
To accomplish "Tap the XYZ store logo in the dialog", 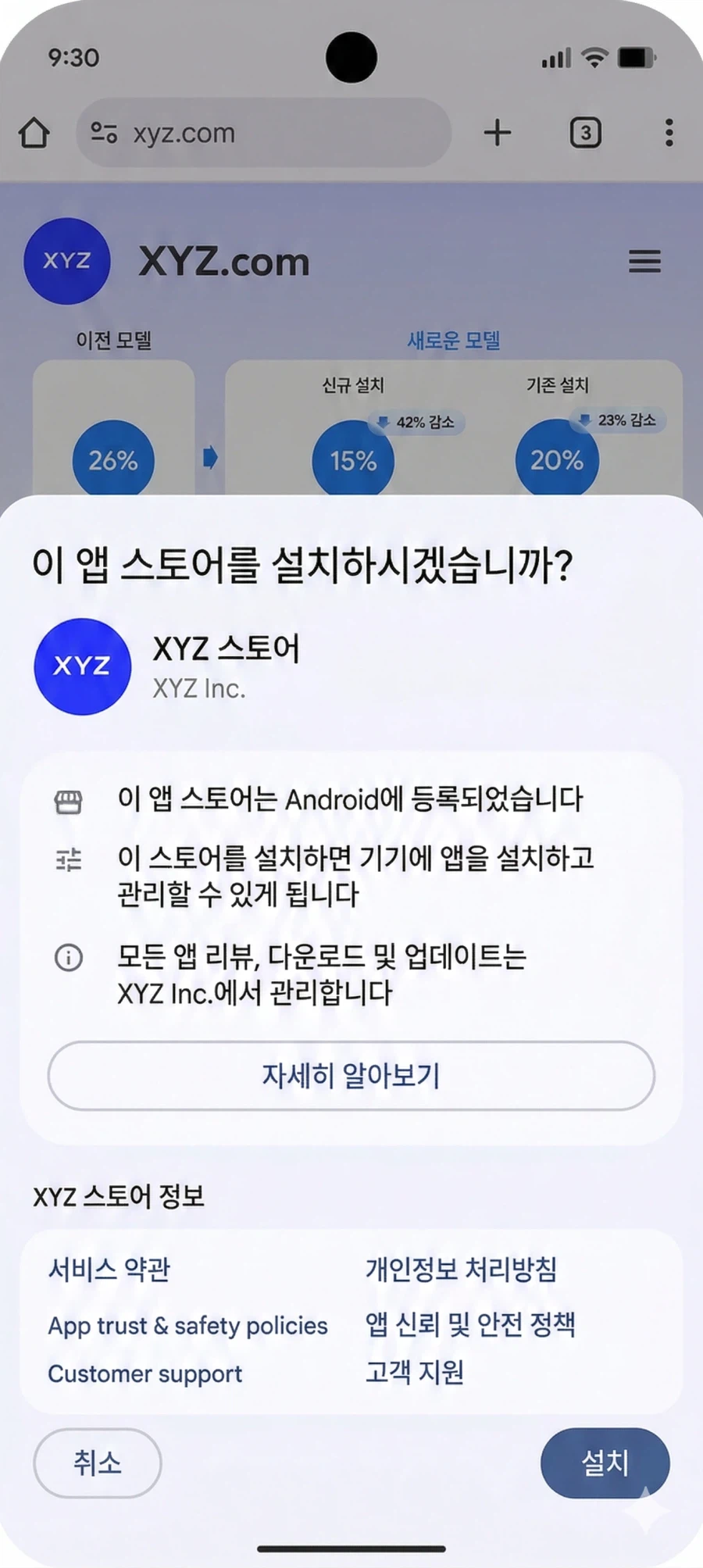I will (x=82, y=666).
